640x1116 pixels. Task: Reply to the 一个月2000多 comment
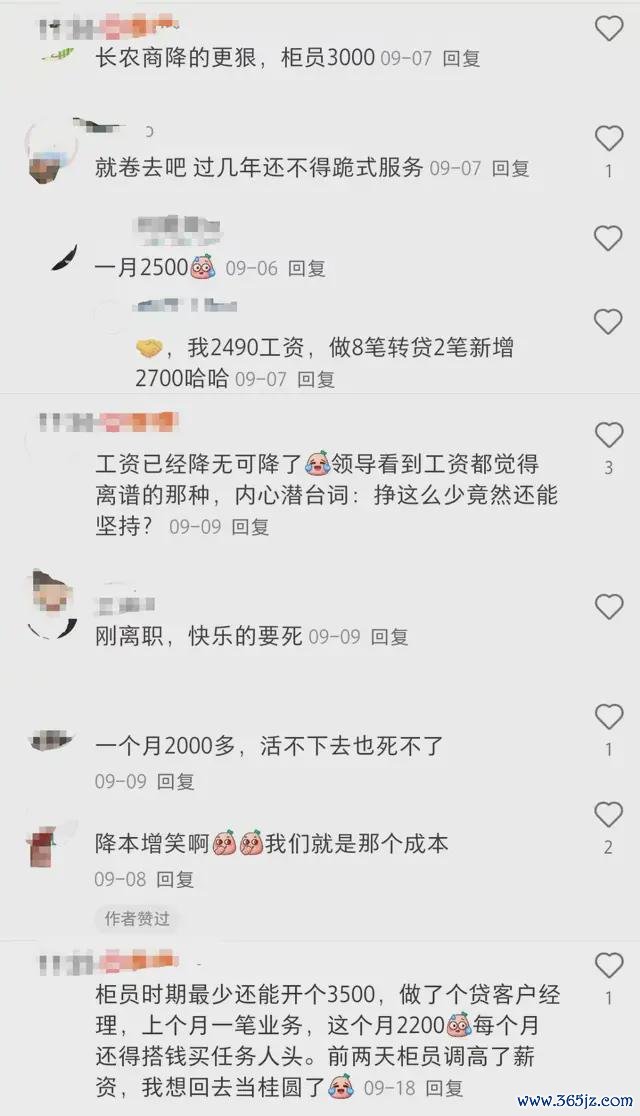point(175,781)
